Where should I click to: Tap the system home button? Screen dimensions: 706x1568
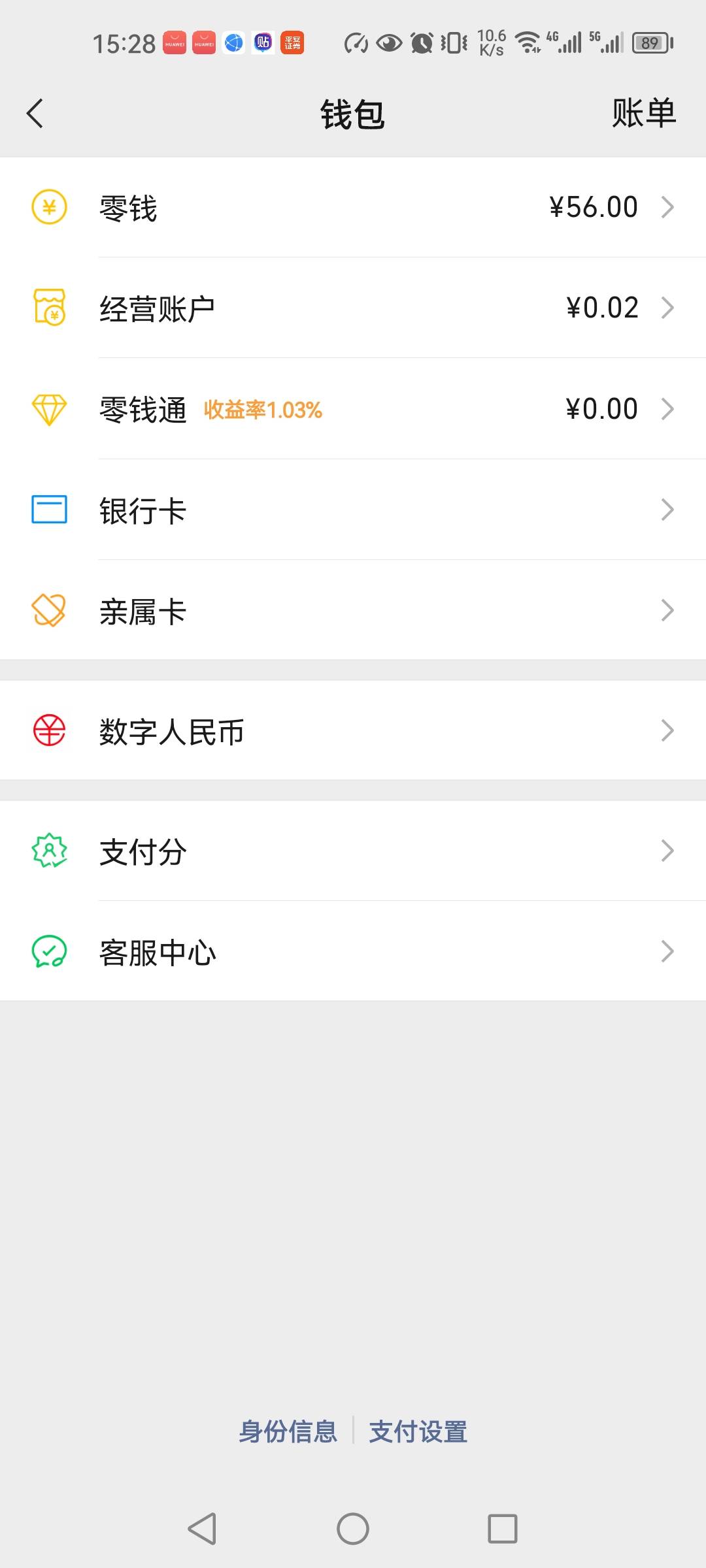(353, 1529)
